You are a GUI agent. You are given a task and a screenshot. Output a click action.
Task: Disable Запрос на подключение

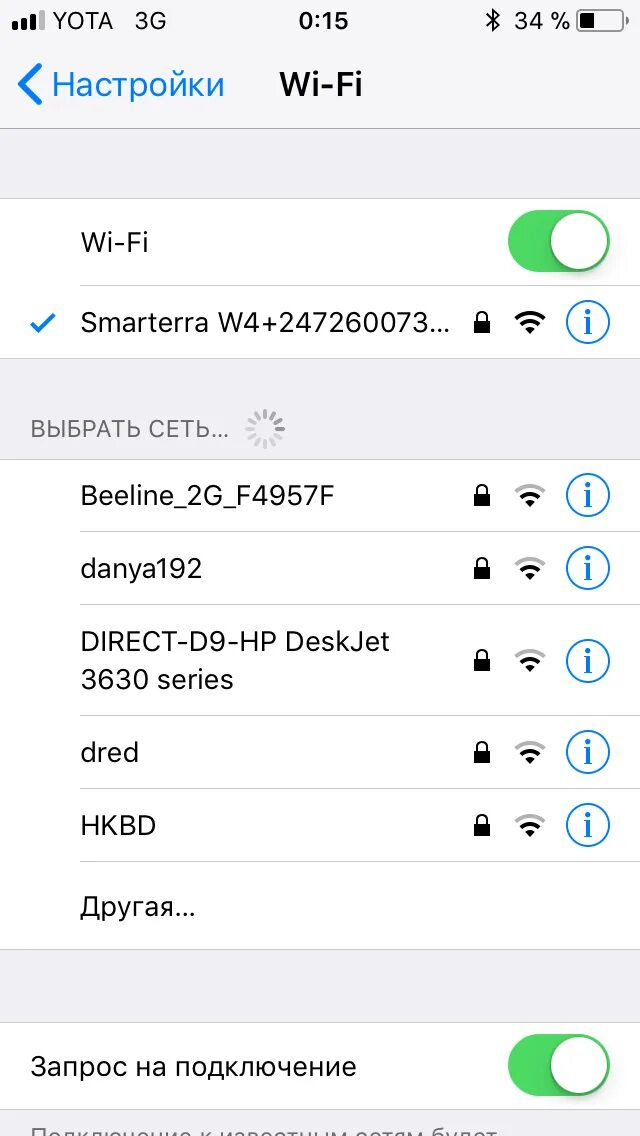coord(558,1066)
